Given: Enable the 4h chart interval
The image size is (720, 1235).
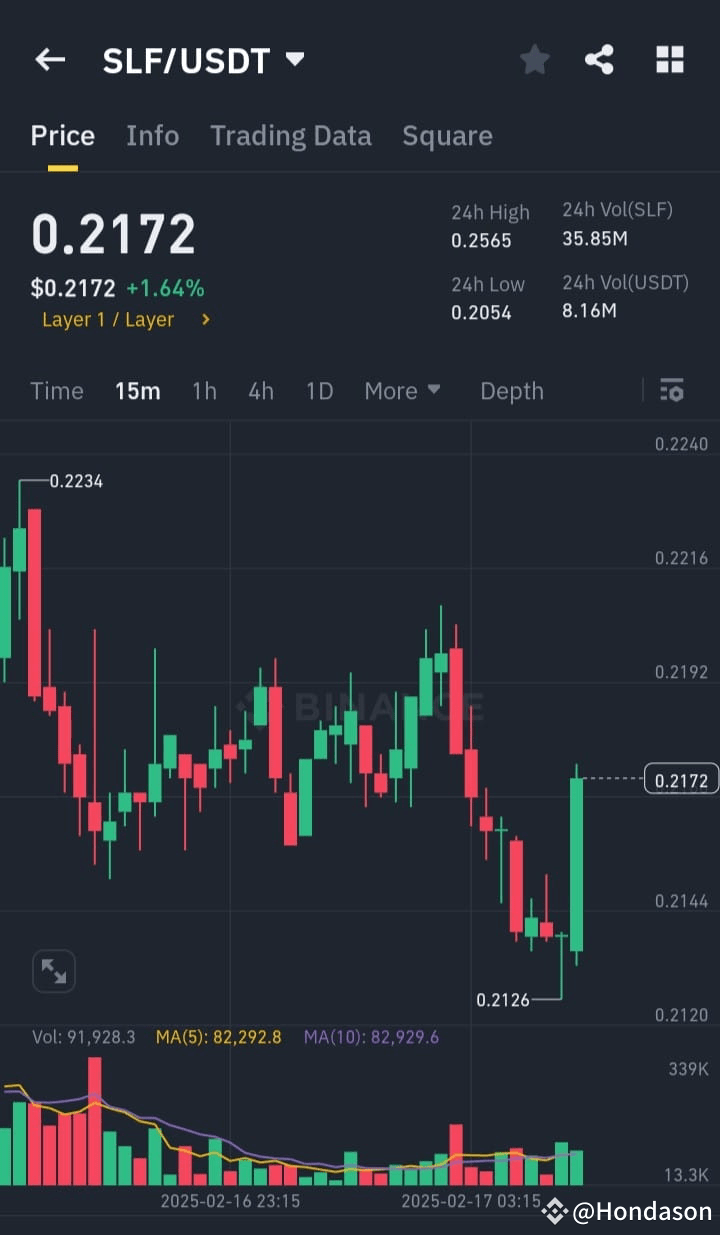Looking at the screenshot, I should pos(261,391).
